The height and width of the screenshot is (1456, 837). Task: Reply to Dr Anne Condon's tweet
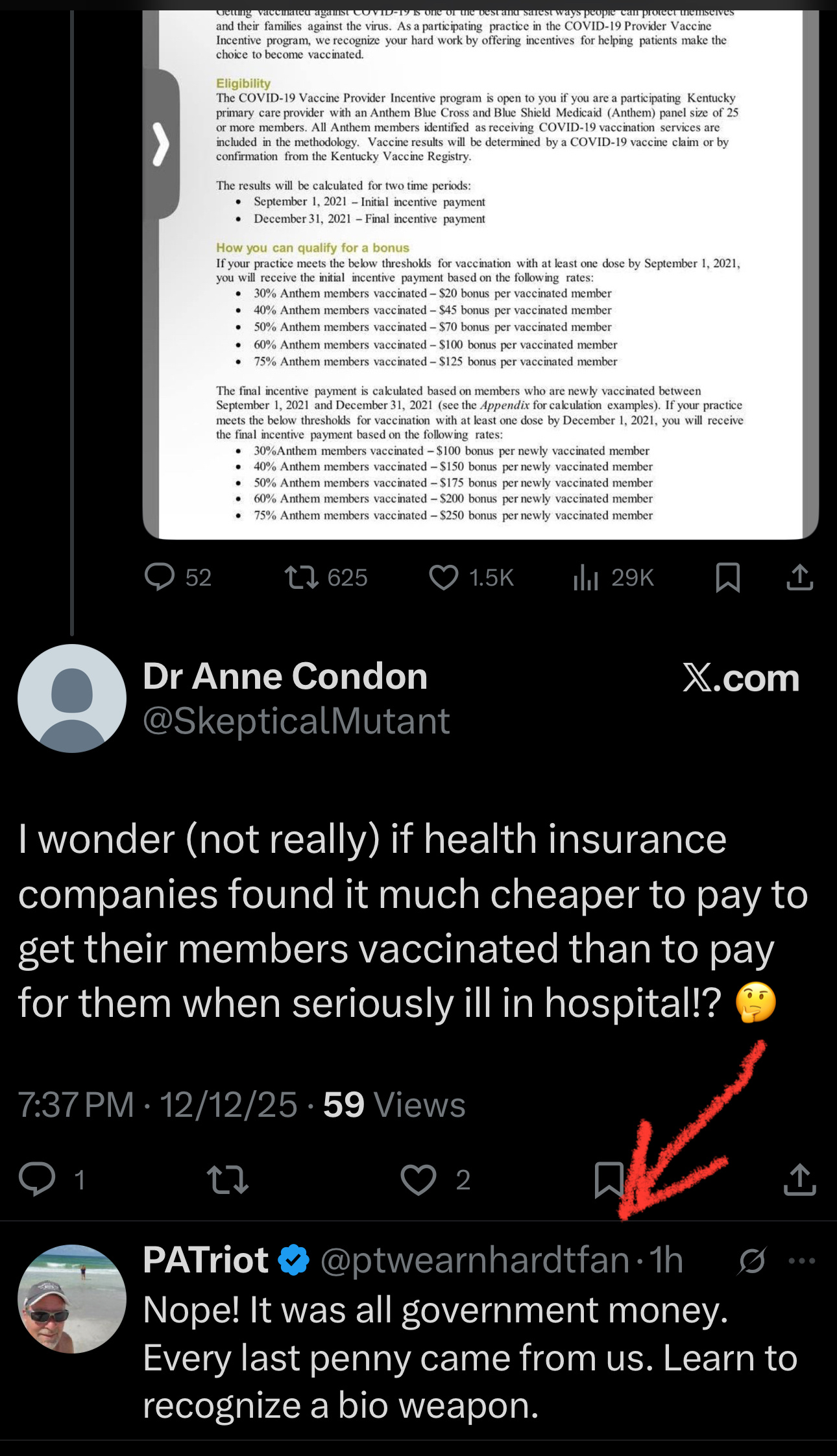click(x=37, y=1179)
